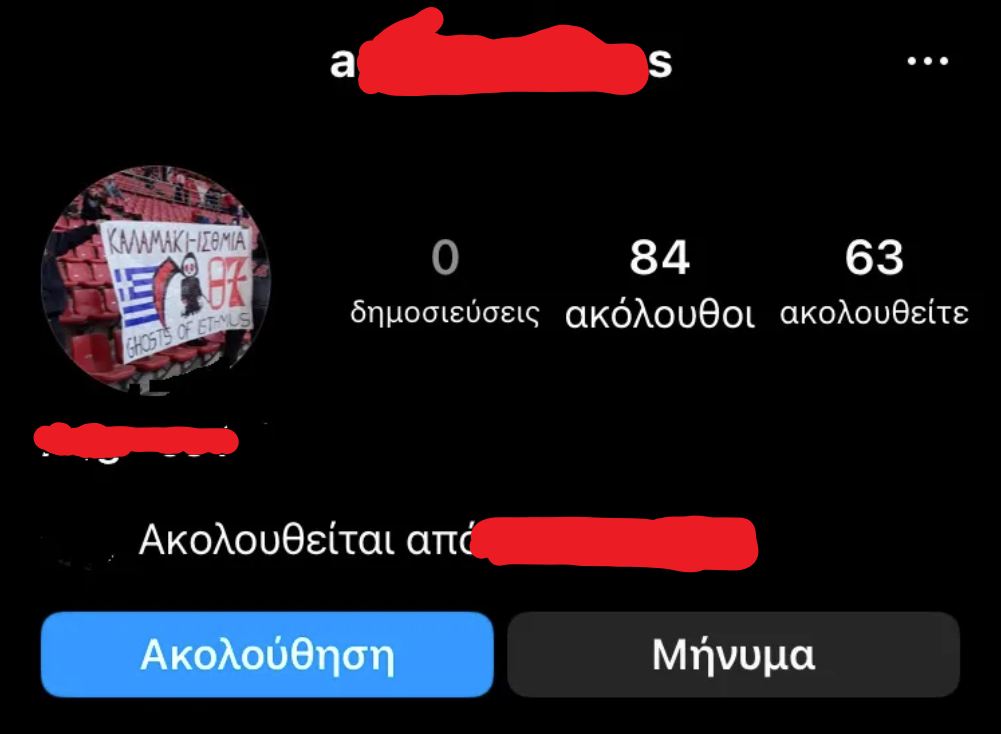This screenshot has width=1001, height=734.
Task: View the 84 ακόλουθοι followers list
Action: pyautogui.click(x=659, y=283)
